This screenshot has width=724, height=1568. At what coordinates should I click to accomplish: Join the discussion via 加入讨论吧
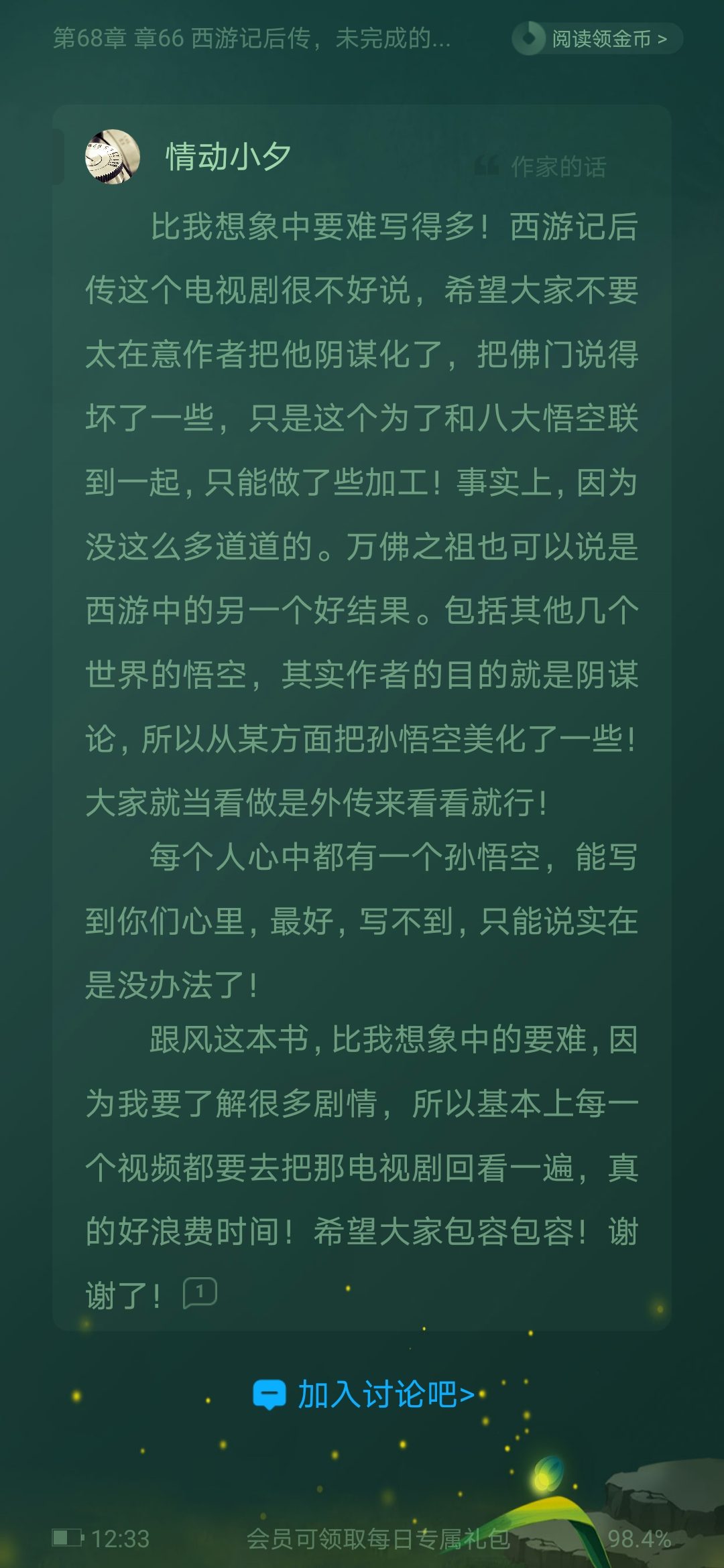coord(364,1394)
